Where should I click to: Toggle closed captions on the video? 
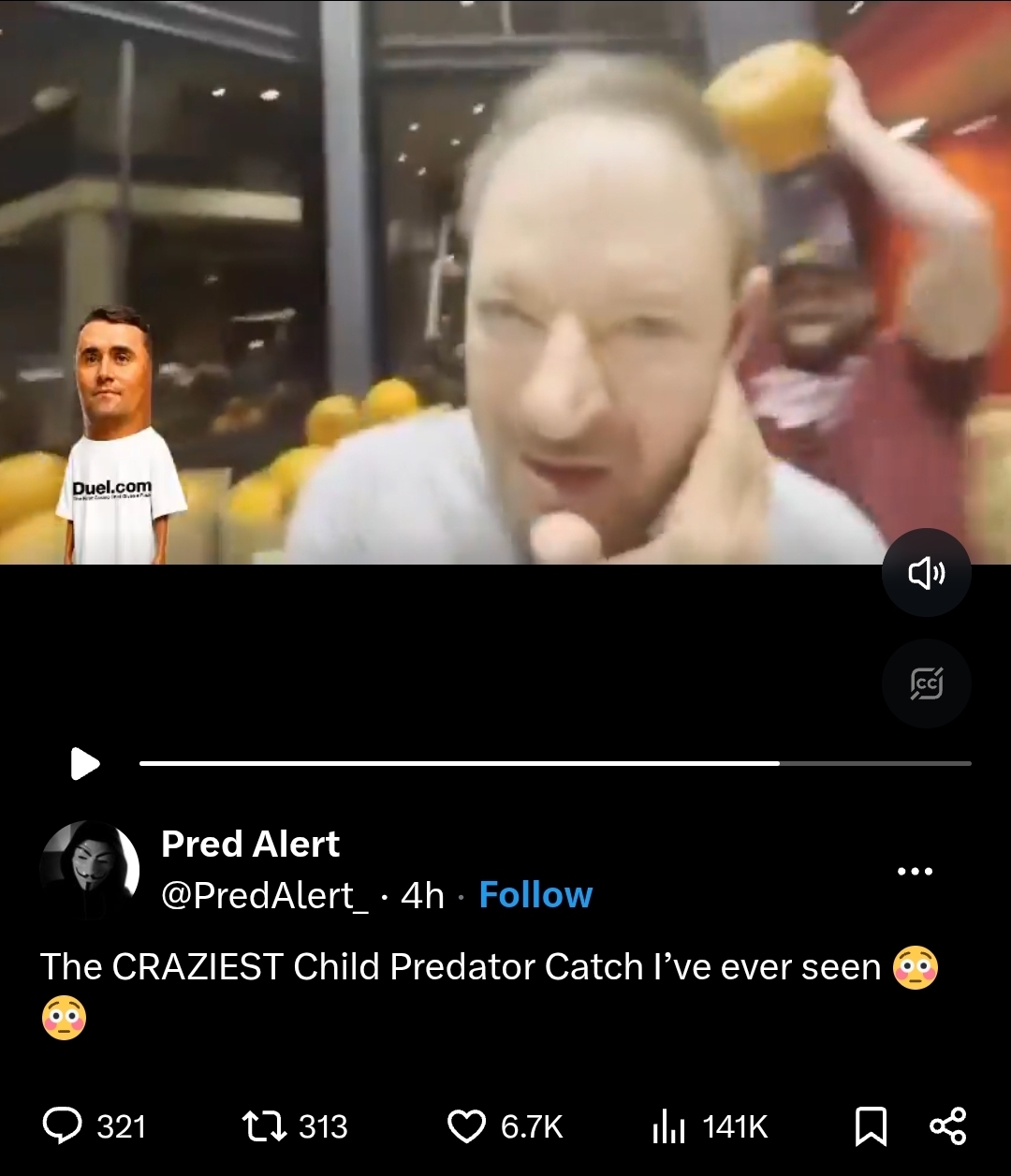point(927,684)
